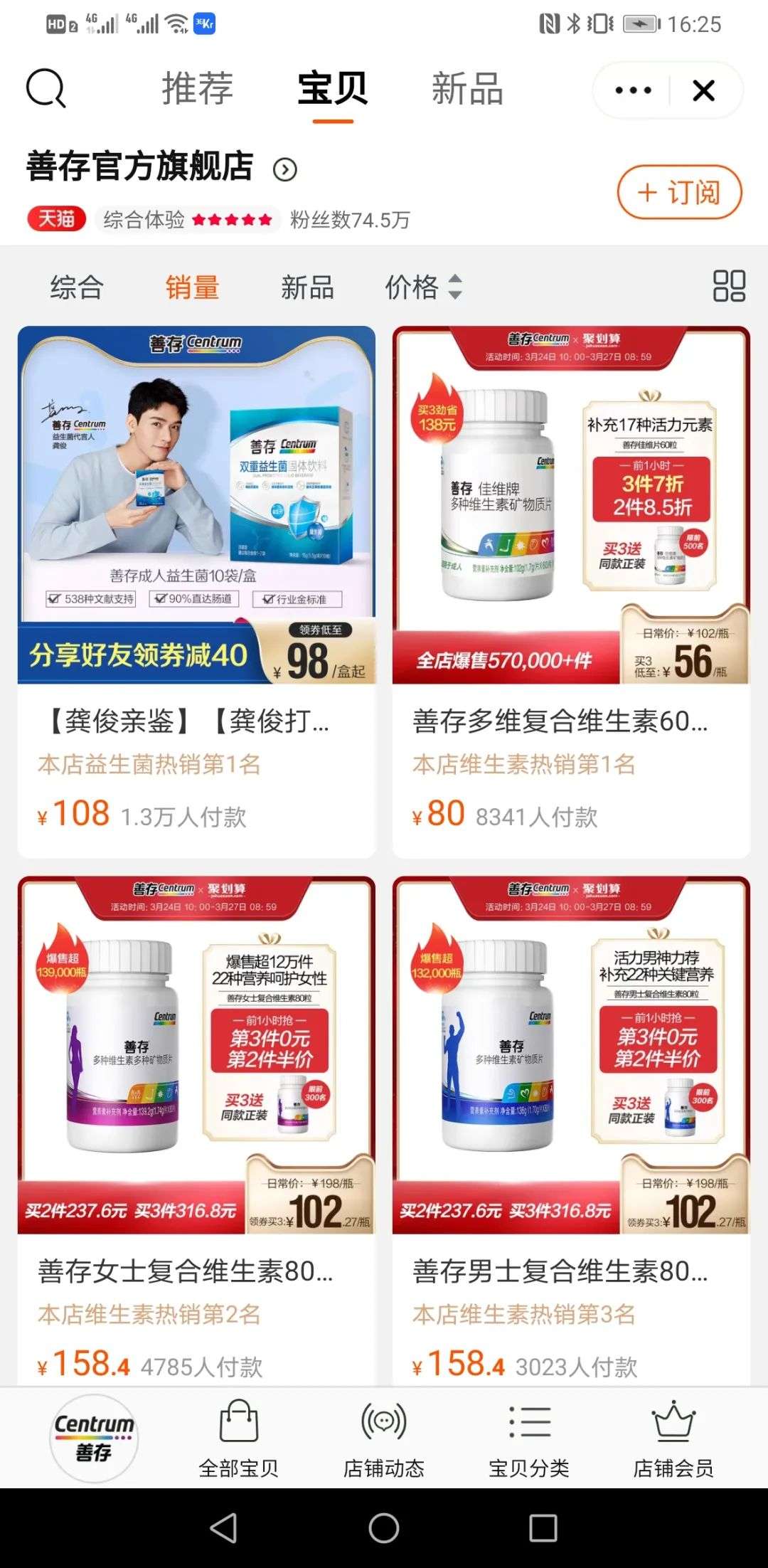
Task: Open the three-dot more menu
Action: pyautogui.click(x=633, y=90)
